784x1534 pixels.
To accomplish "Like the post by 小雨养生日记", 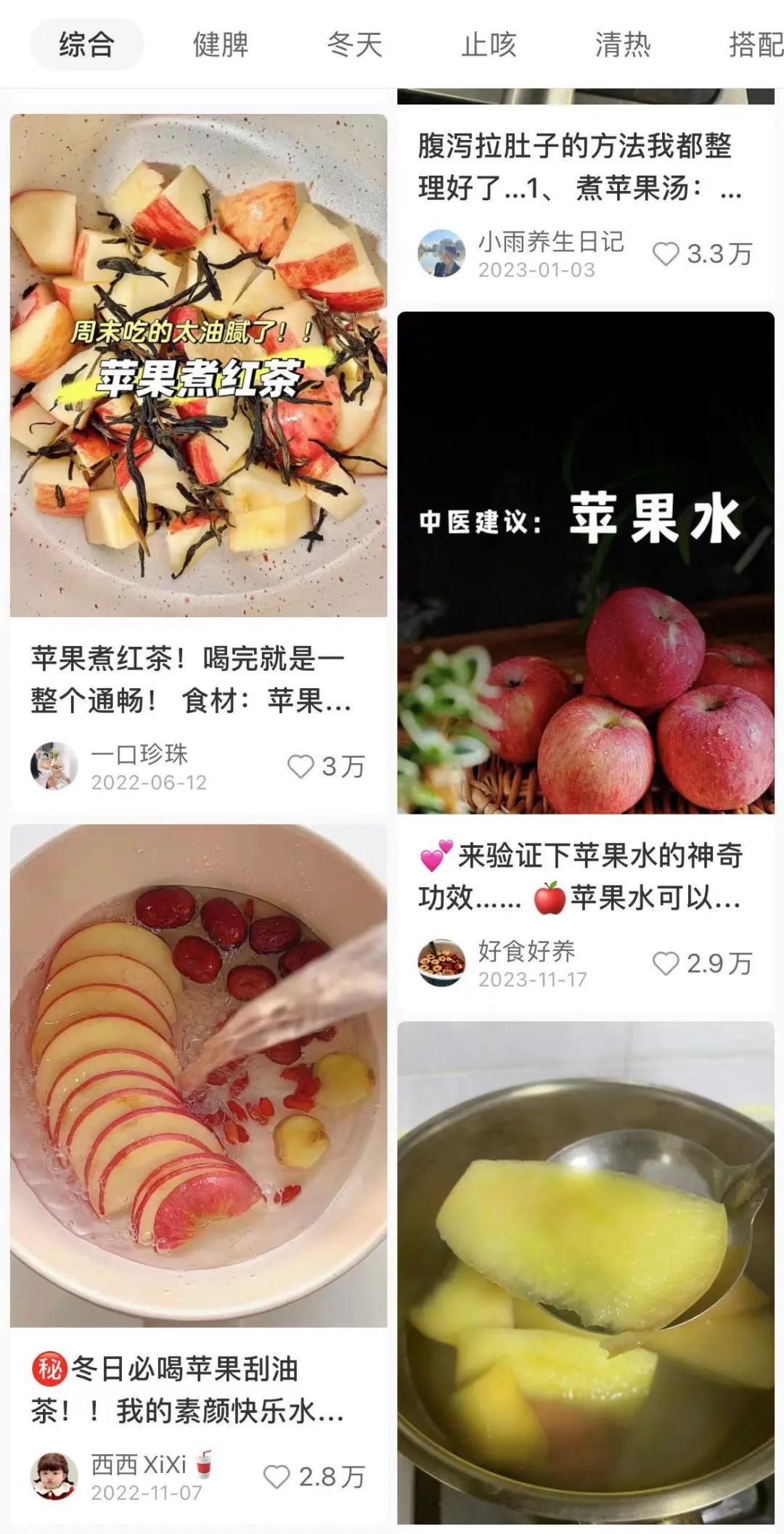I will coord(666,254).
